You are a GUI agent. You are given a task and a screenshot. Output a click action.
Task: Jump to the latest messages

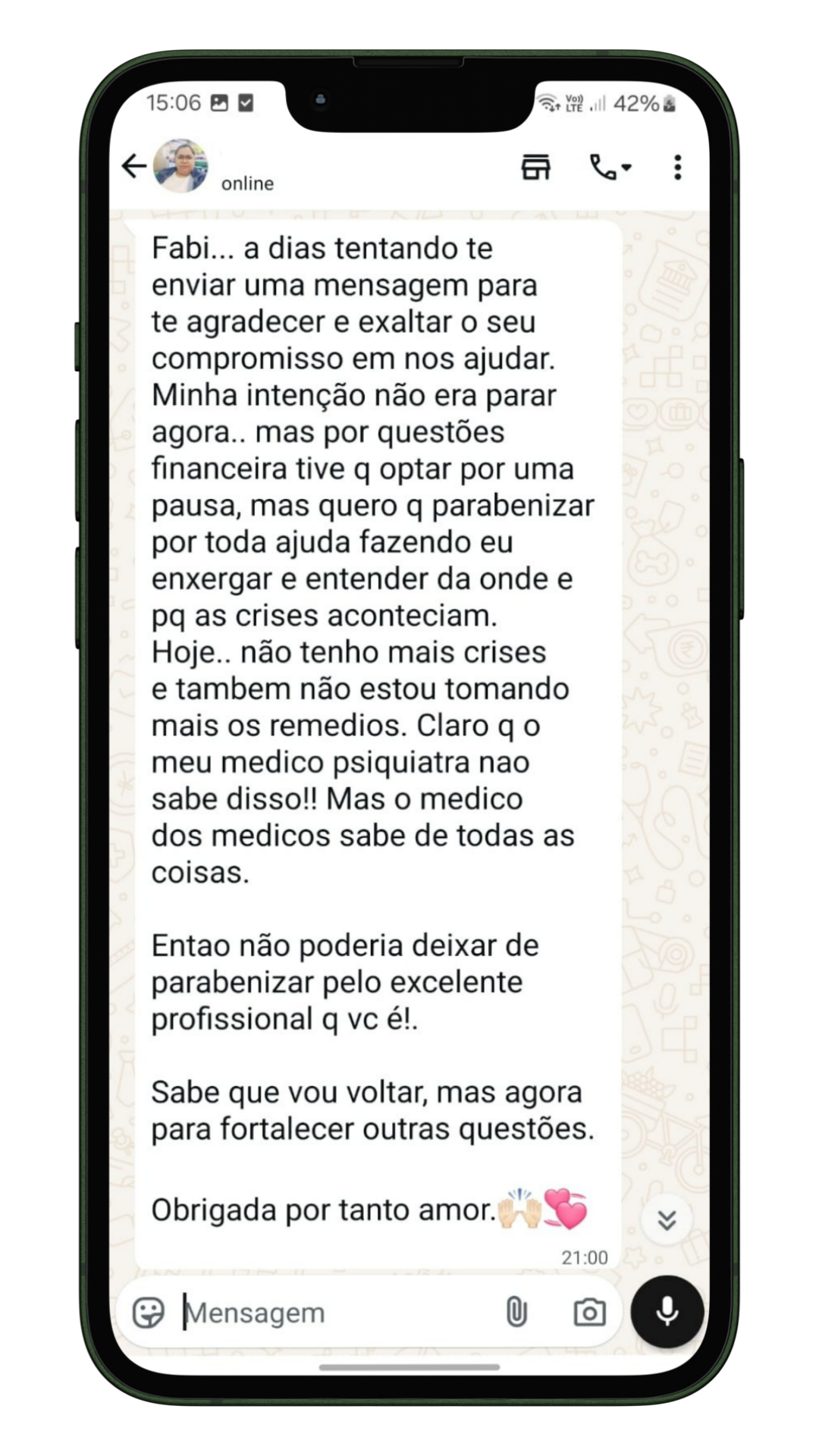(x=667, y=1220)
